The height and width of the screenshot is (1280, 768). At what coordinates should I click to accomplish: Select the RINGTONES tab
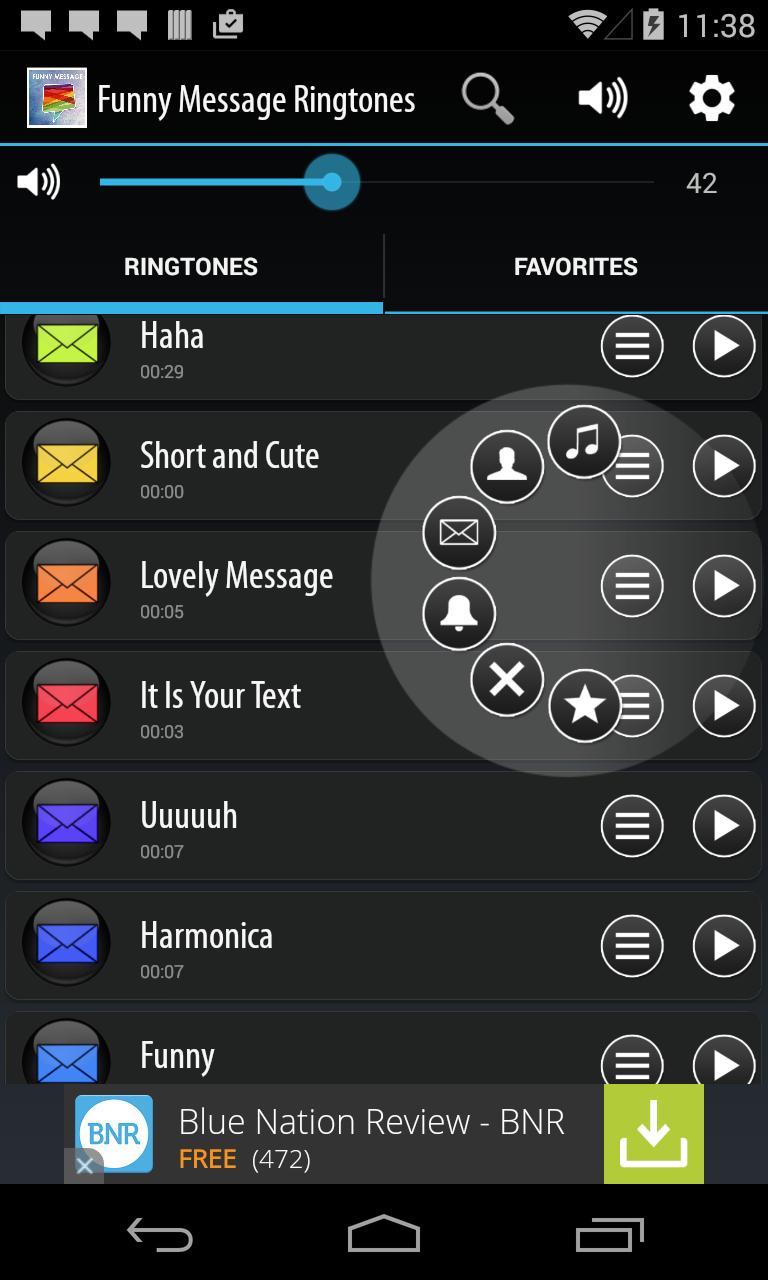[x=191, y=266]
